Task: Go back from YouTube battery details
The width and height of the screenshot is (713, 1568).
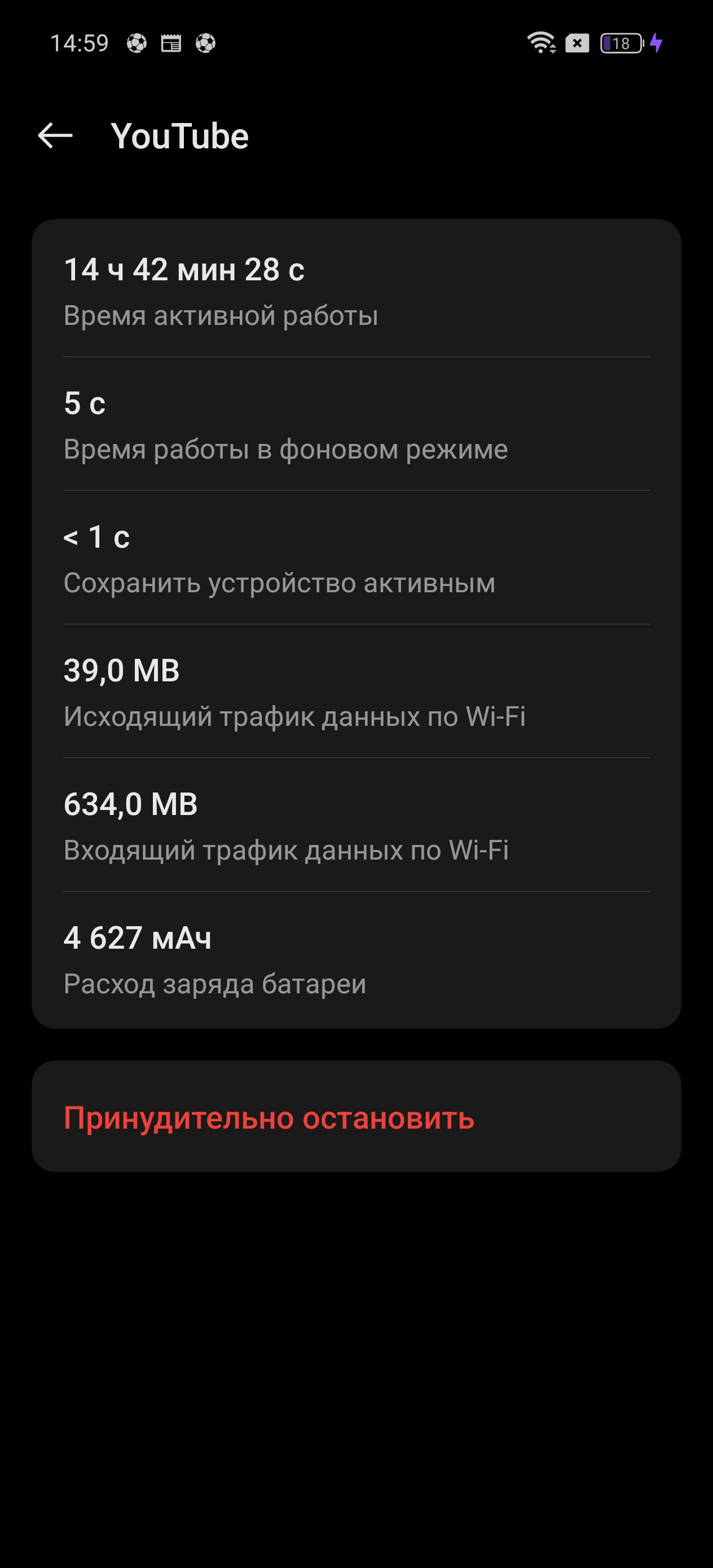Action: coord(55,135)
